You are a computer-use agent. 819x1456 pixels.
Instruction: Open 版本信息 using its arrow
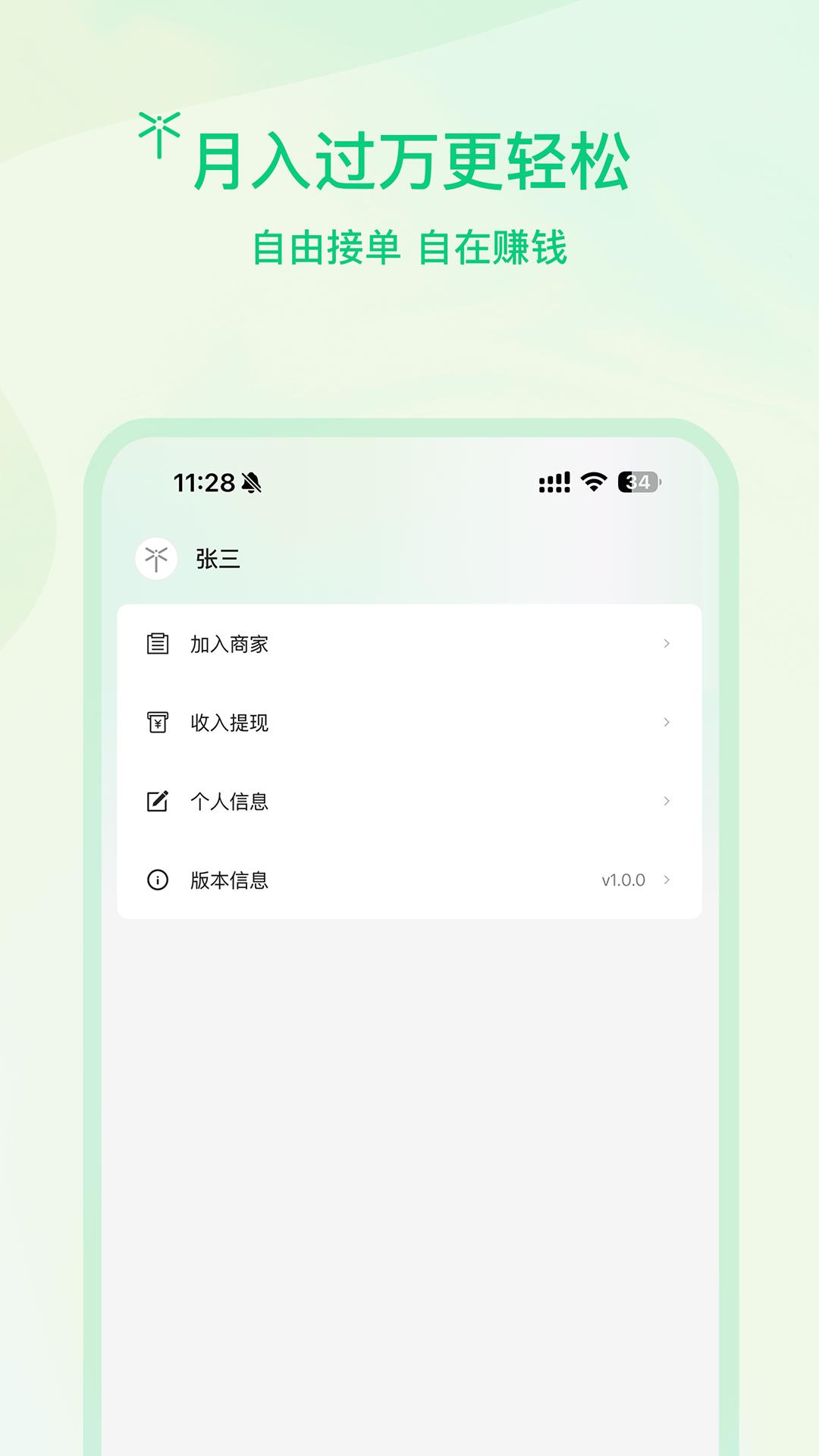[667, 880]
